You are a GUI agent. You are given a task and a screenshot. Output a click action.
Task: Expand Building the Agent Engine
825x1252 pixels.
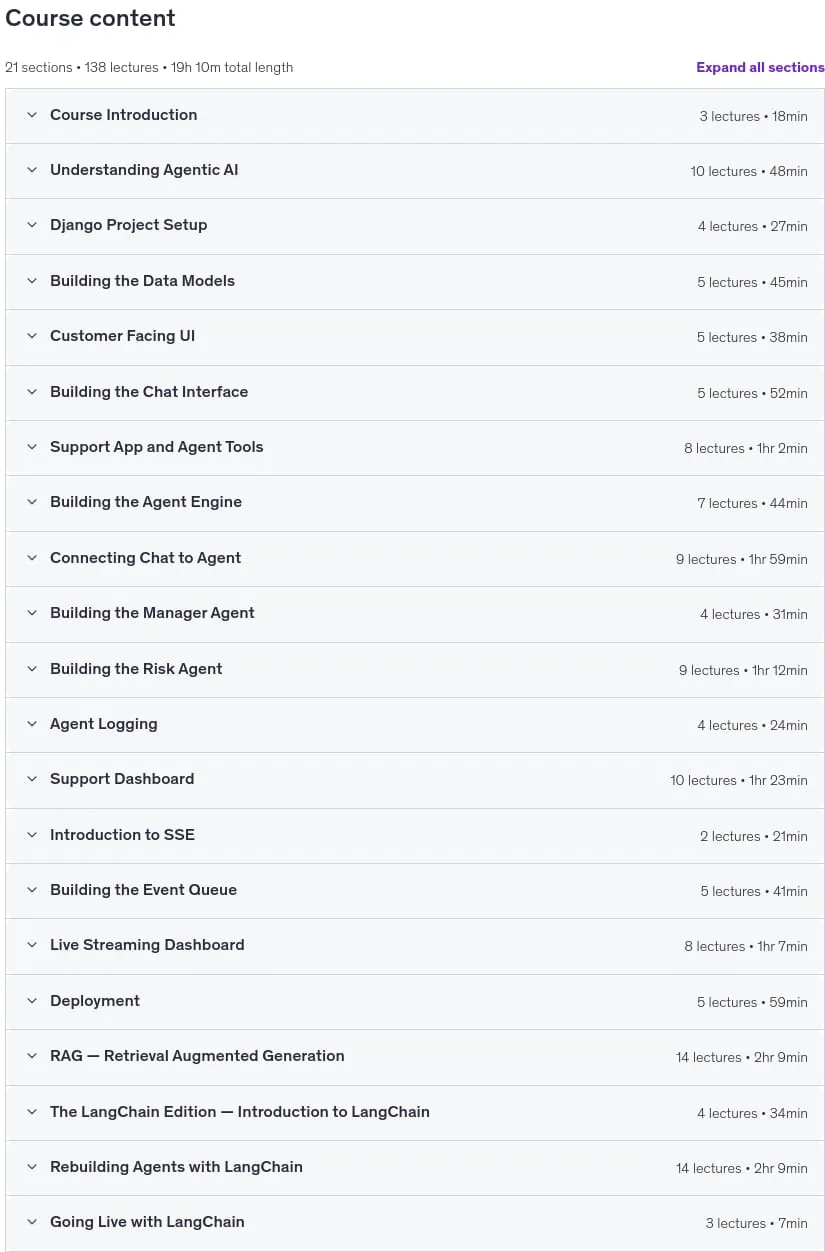[x=415, y=503]
